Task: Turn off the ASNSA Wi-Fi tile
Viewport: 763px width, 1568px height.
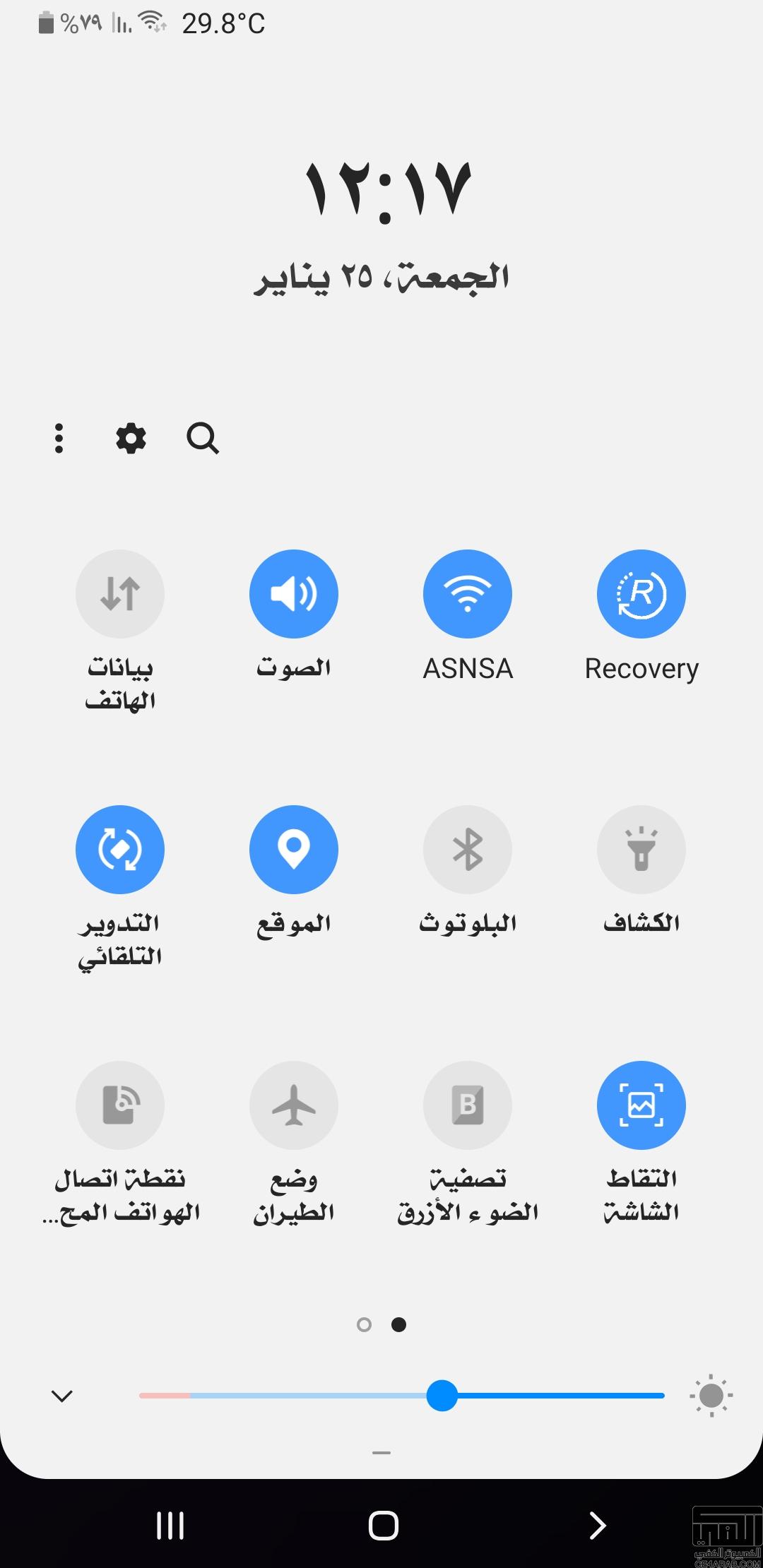Action: point(468,594)
